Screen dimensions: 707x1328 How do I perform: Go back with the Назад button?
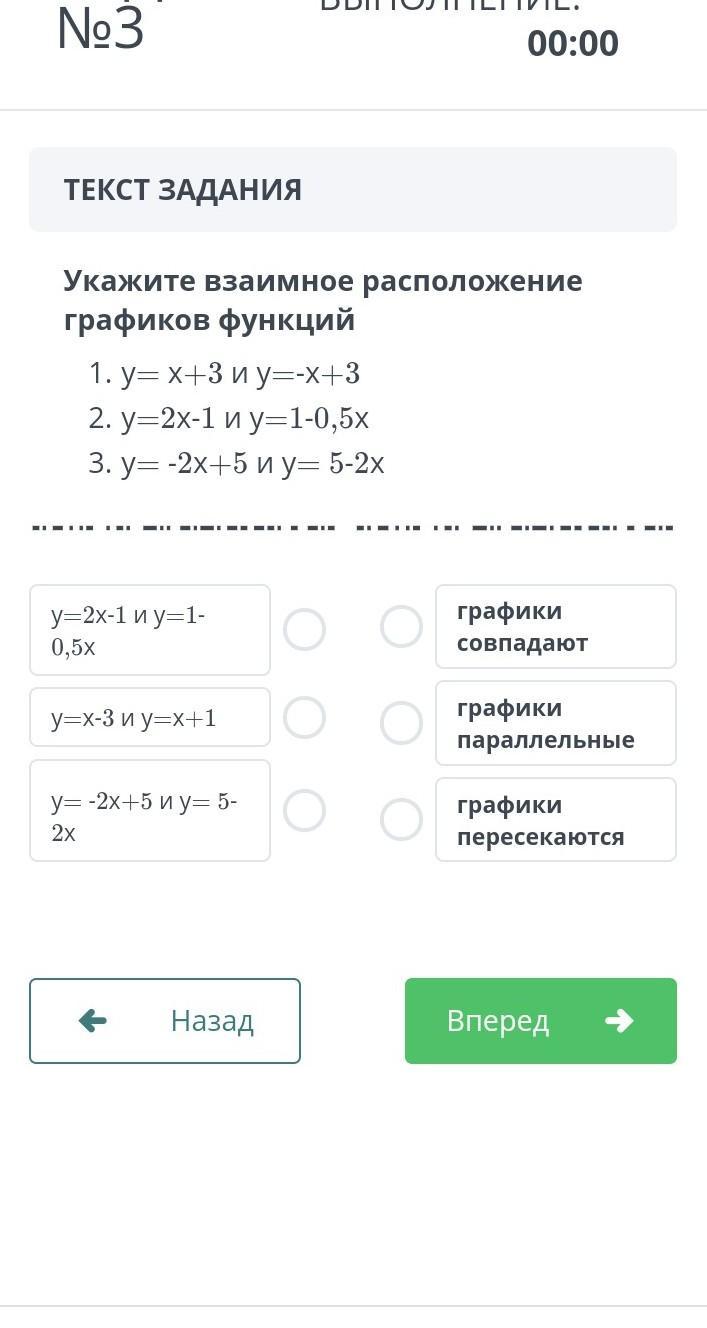pyautogui.click(x=165, y=1021)
